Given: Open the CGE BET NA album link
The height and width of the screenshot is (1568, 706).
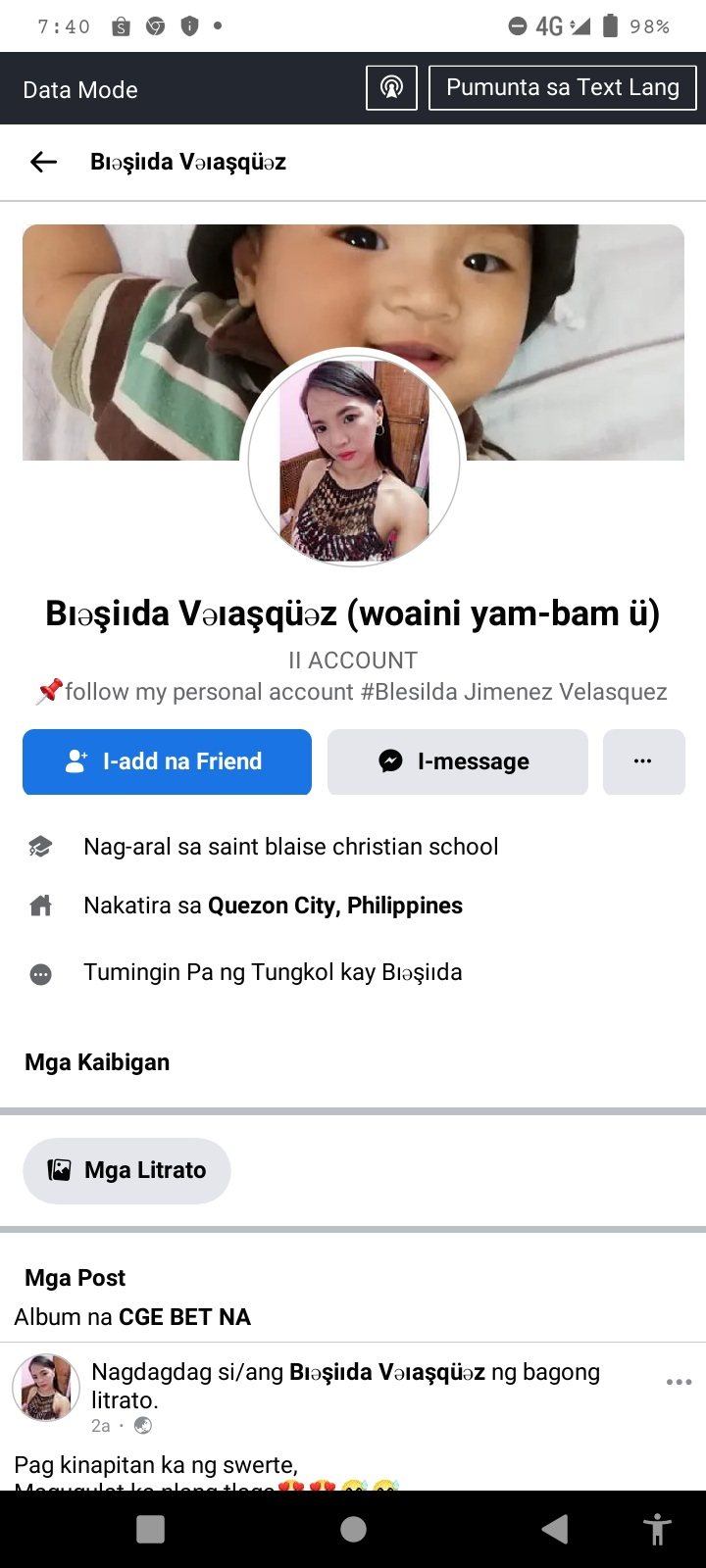Looking at the screenshot, I should click(184, 1316).
